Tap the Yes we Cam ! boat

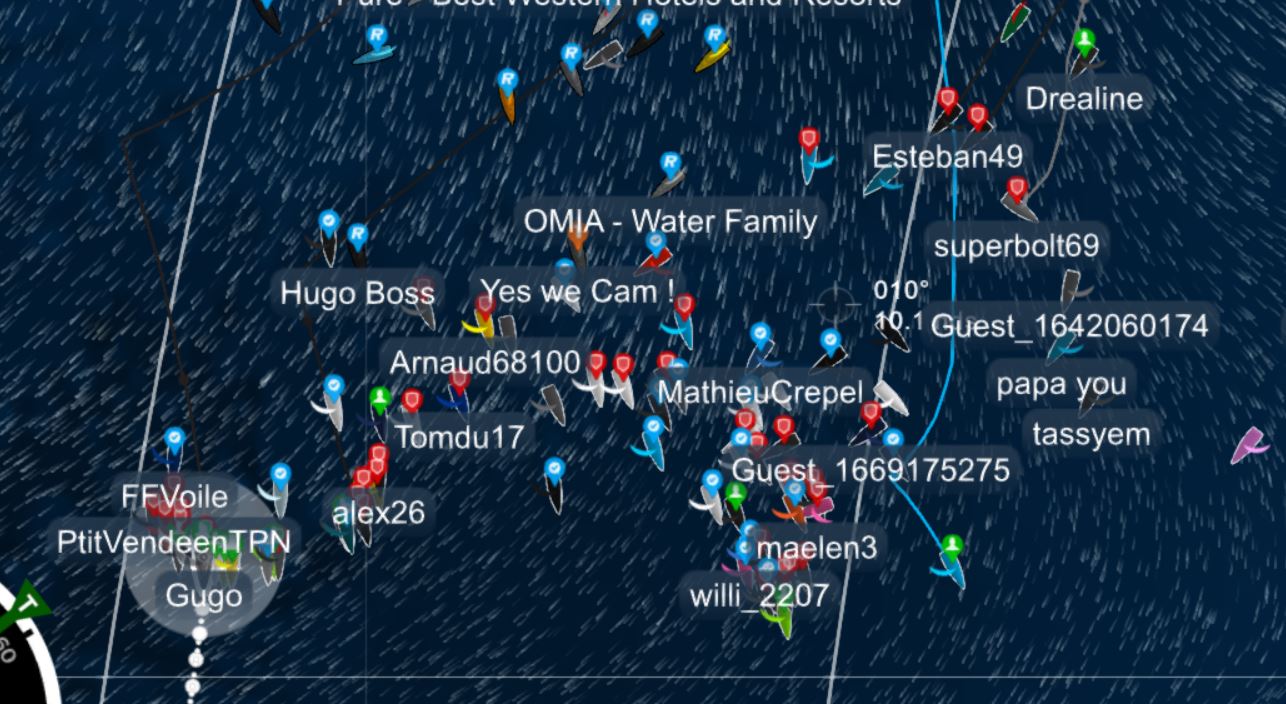[x=577, y=291]
